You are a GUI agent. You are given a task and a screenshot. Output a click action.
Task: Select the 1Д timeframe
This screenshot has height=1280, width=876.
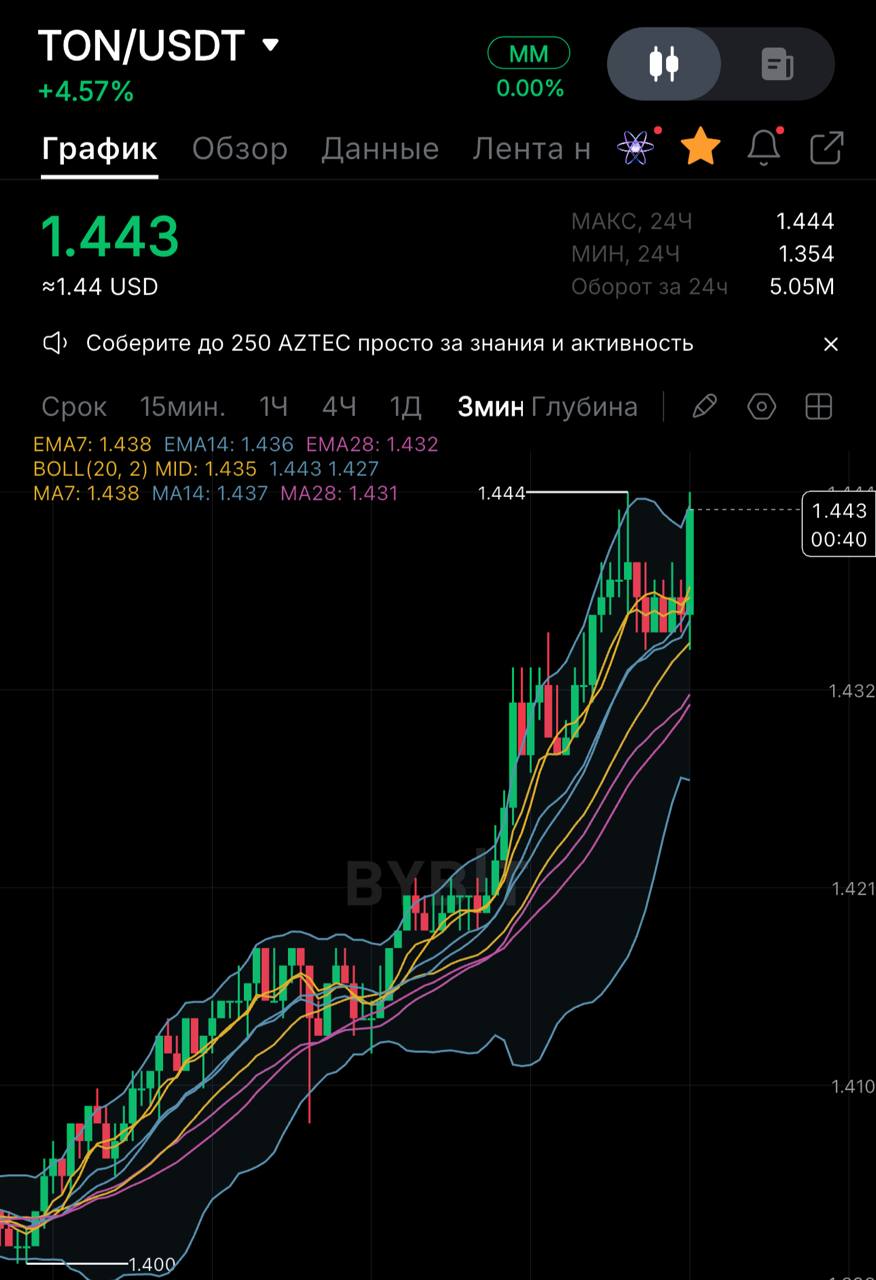(405, 407)
